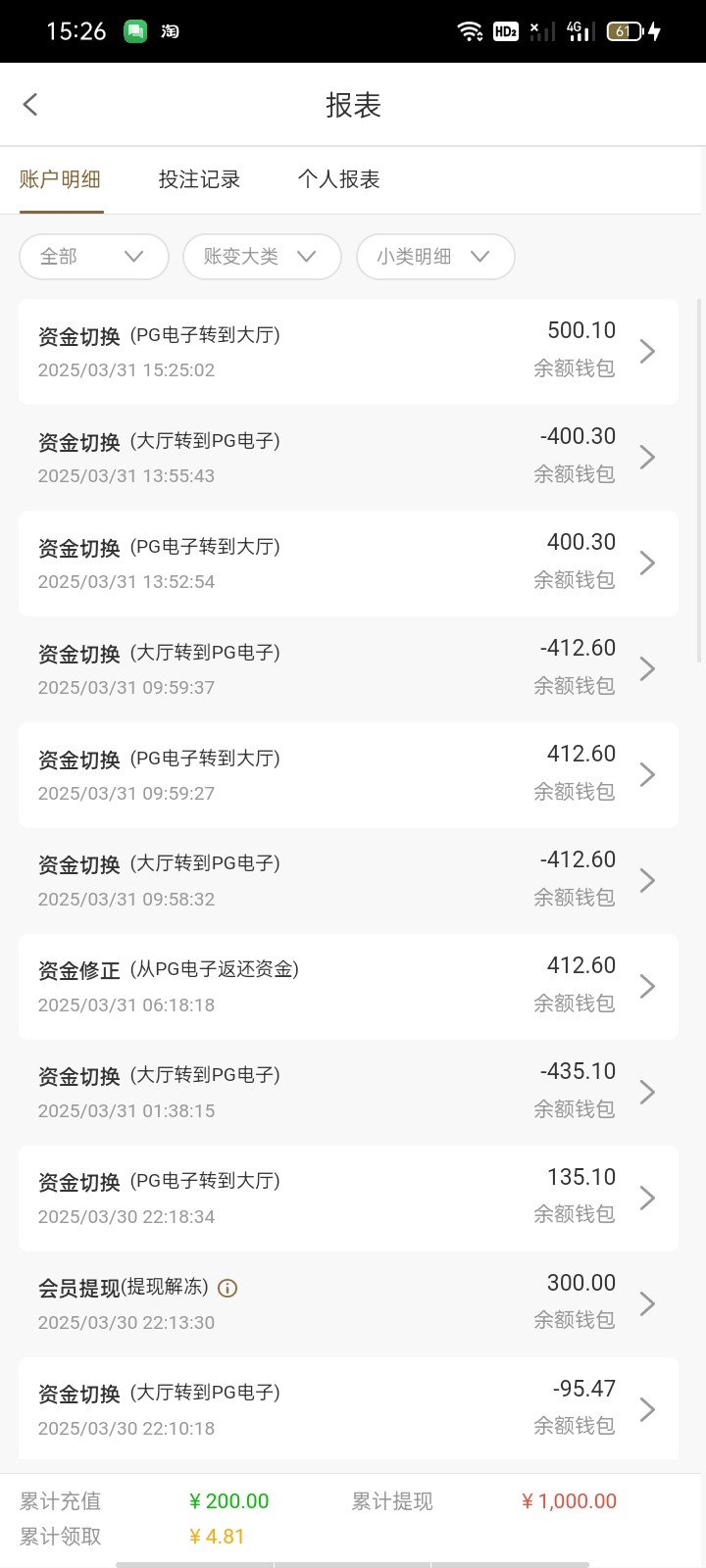Switch to the 投注记录 tab
The width and height of the screenshot is (706, 1568).
click(199, 179)
